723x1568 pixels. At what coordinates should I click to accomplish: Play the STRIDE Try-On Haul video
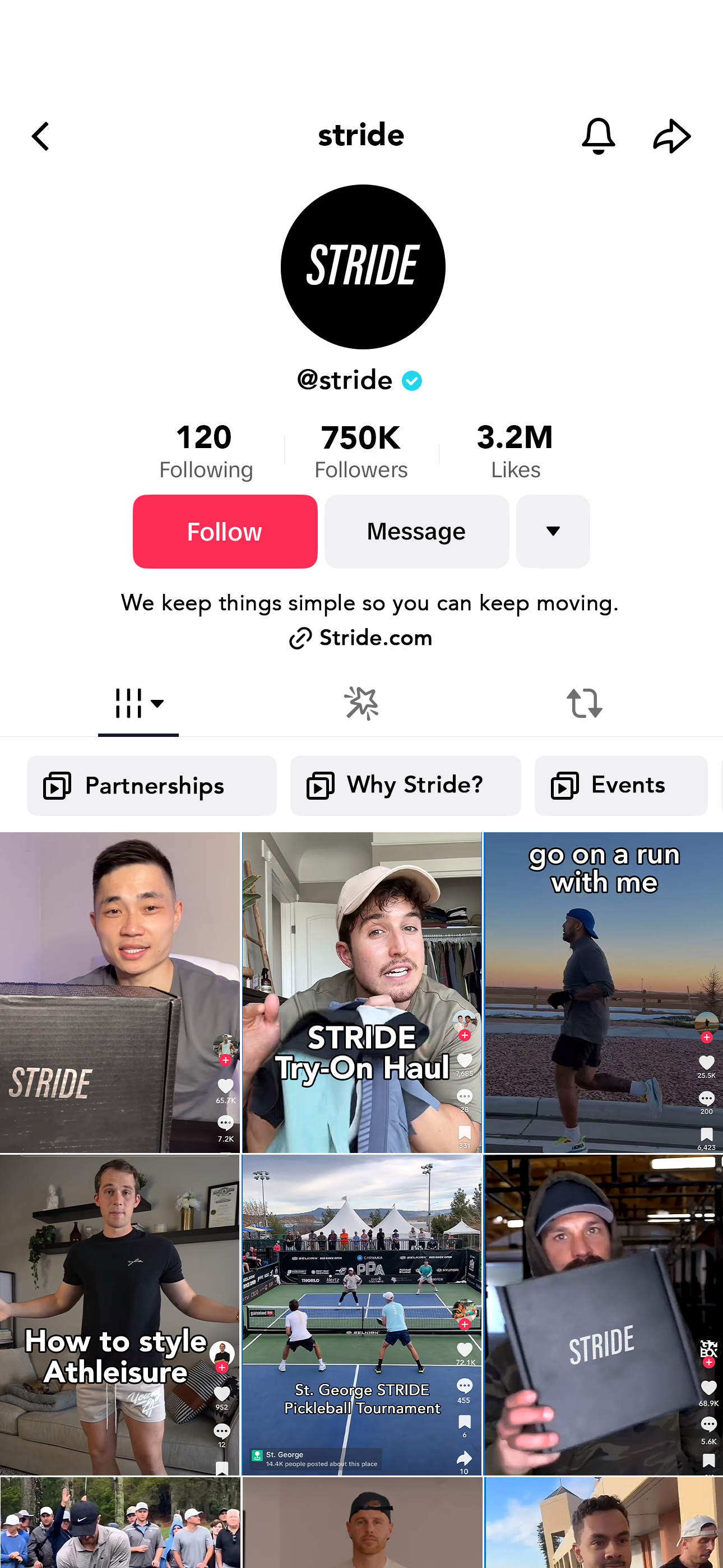tap(361, 992)
